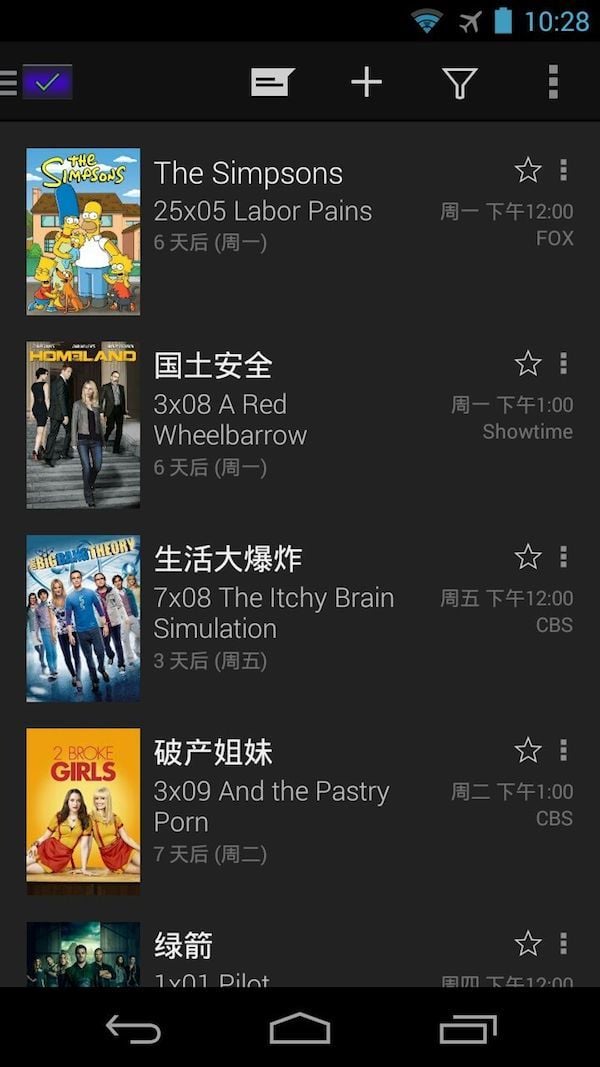Open the recent apps overview

pyautogui.click(x=467, y=1029)
